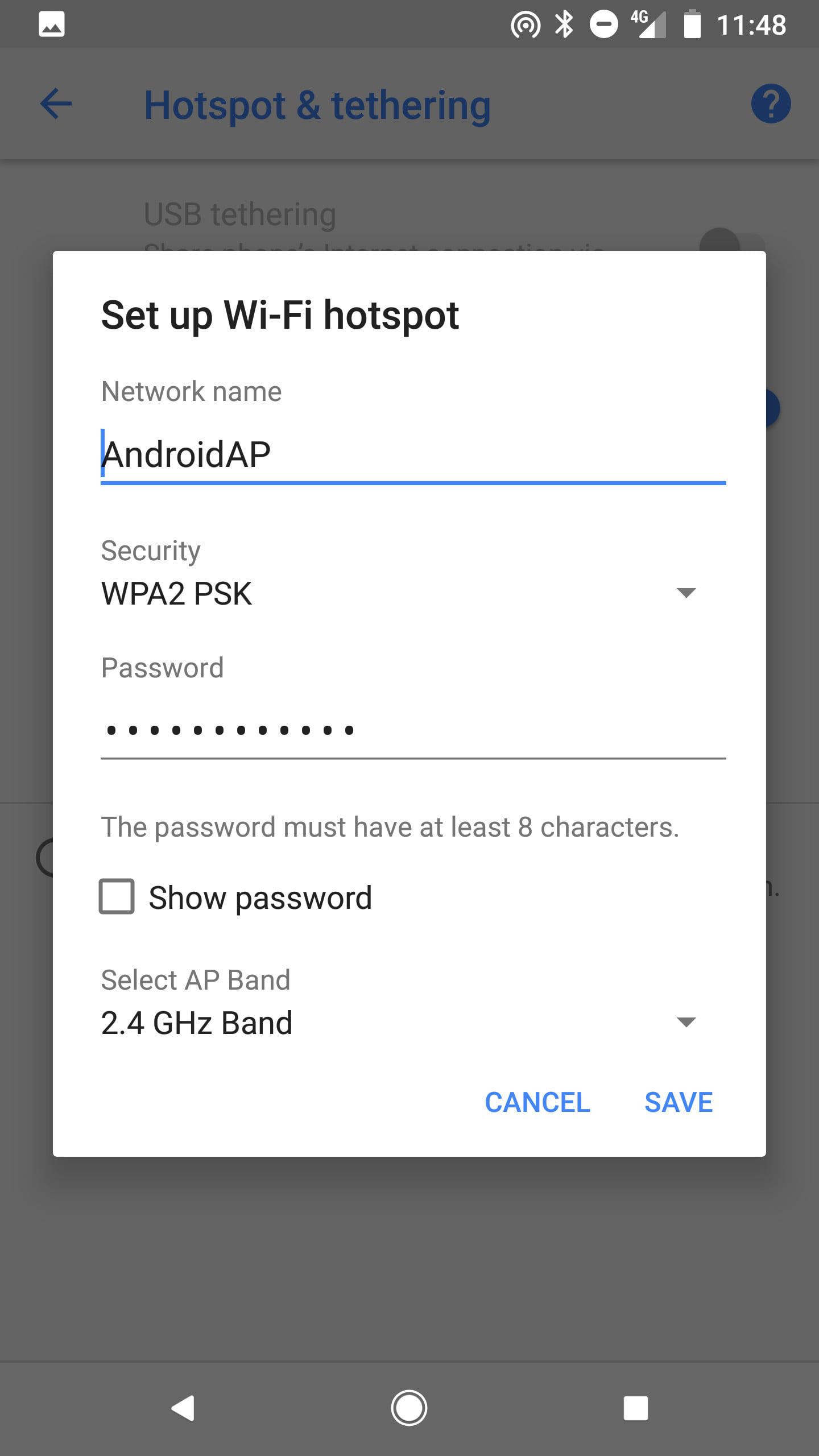Cancel the Wi-Fi hotspot setup
Screen dimensions: 819x1456
[537, 1102]
